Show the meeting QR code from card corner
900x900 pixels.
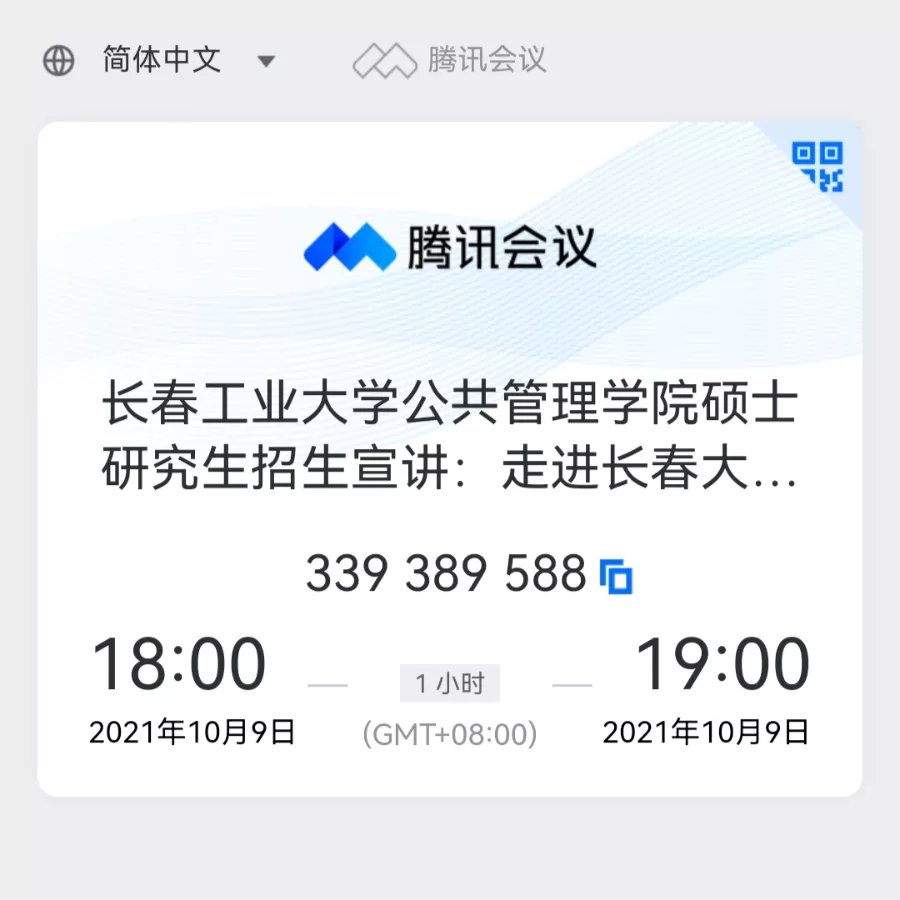pos(817,166)
